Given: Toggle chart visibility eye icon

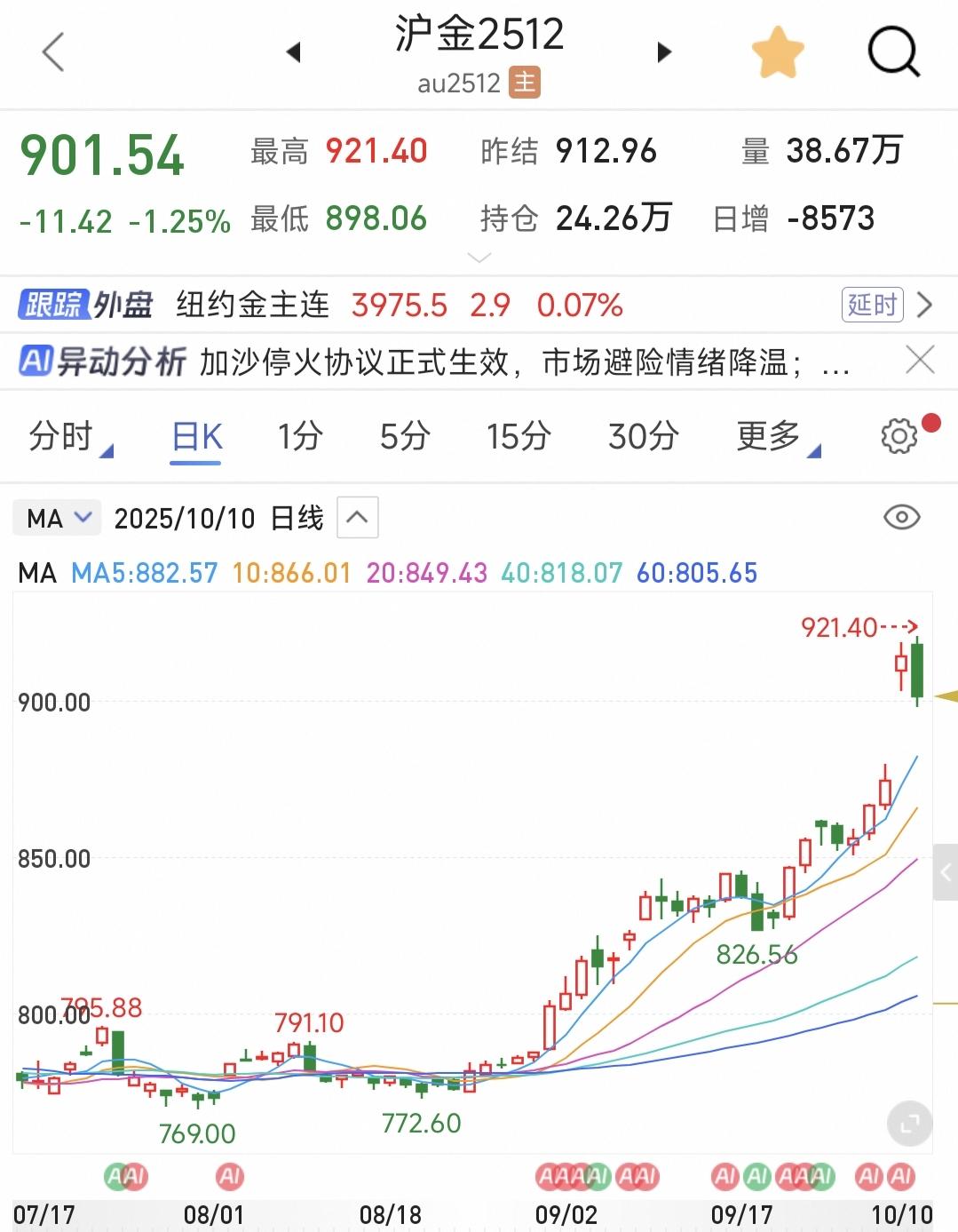Looking at the screenshot, I should click(x=902, y=517).
